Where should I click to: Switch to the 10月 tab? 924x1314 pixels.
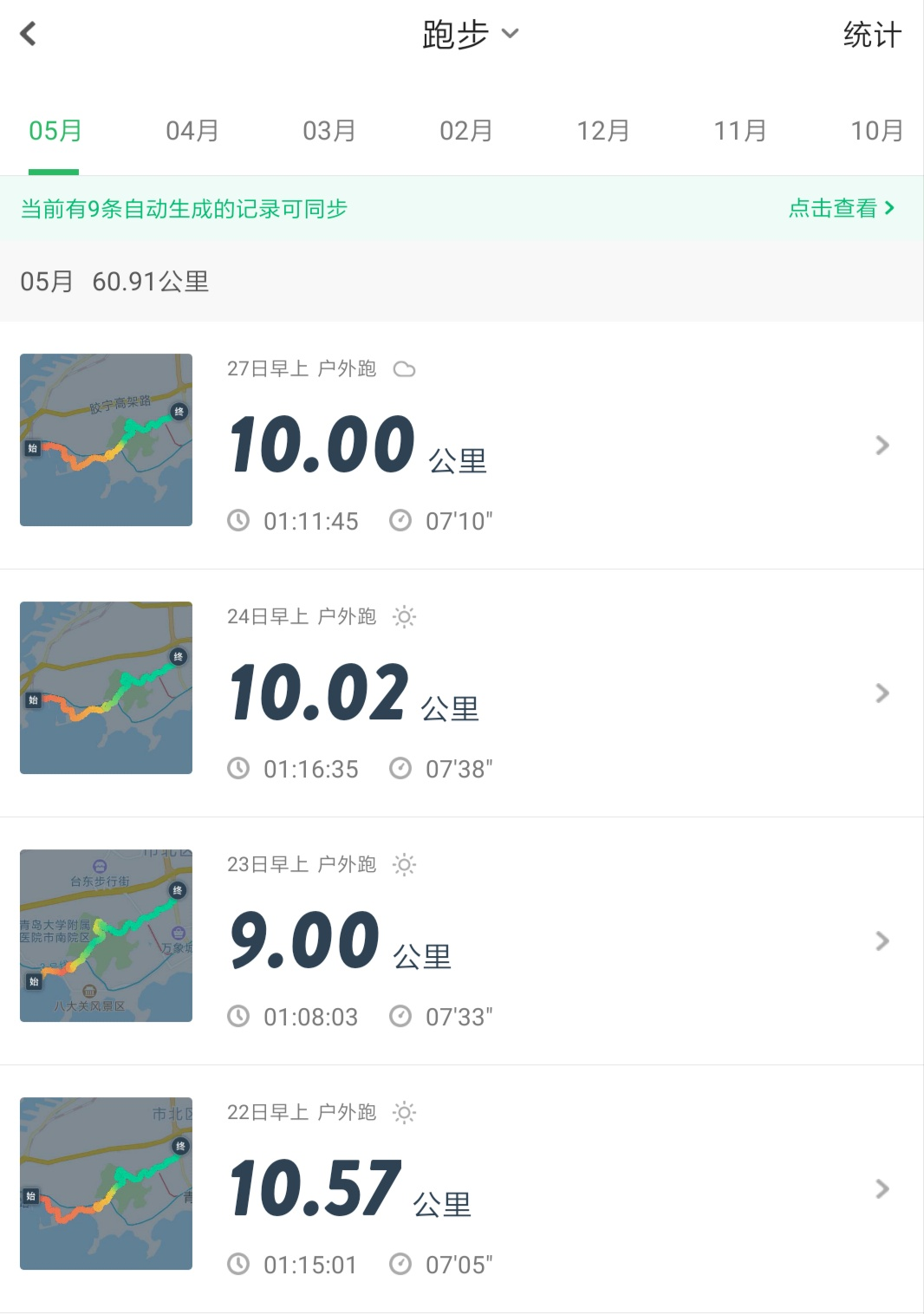coord(876,131)
